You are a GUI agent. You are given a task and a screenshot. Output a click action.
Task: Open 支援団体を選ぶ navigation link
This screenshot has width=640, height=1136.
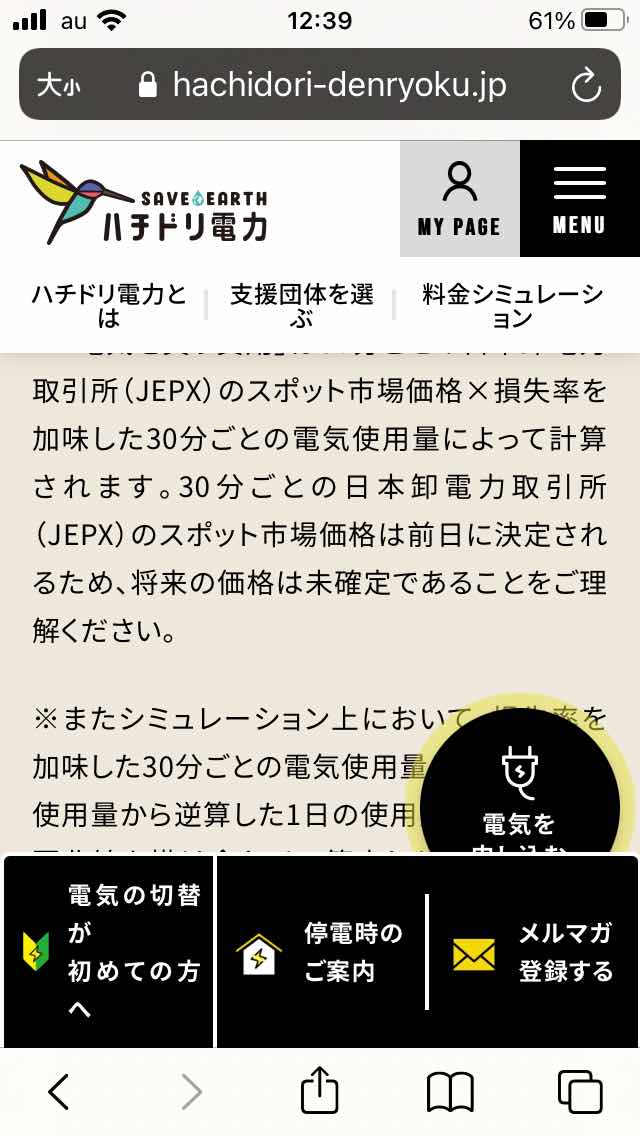point(301,306)
